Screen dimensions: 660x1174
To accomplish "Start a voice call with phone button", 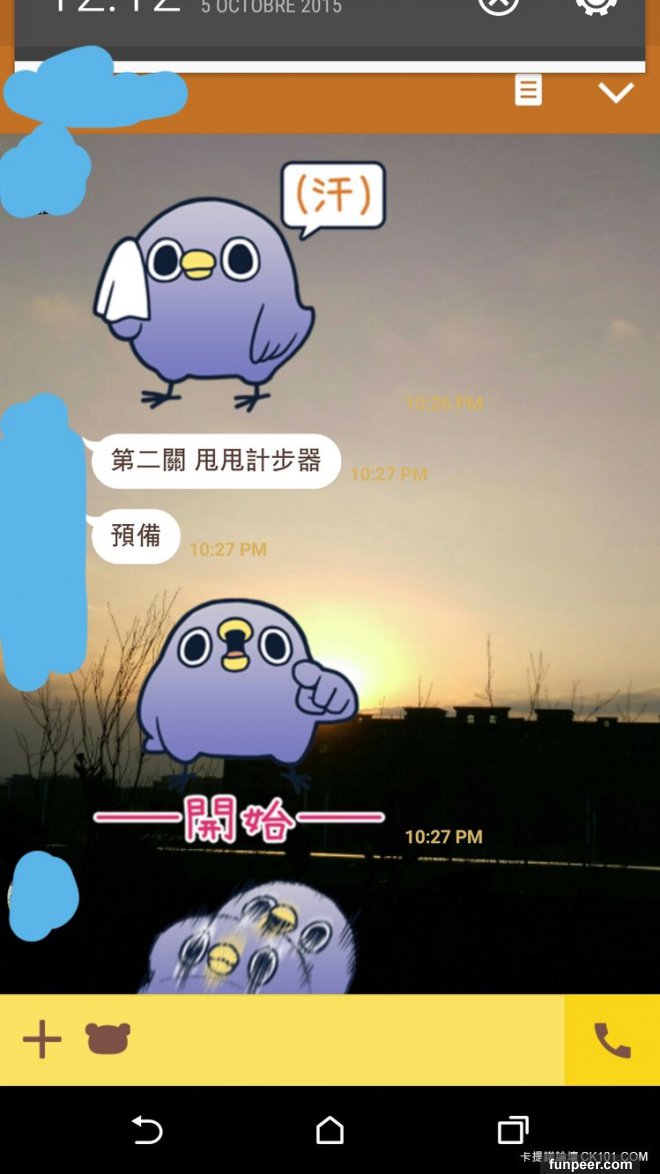I will 612,1040.
